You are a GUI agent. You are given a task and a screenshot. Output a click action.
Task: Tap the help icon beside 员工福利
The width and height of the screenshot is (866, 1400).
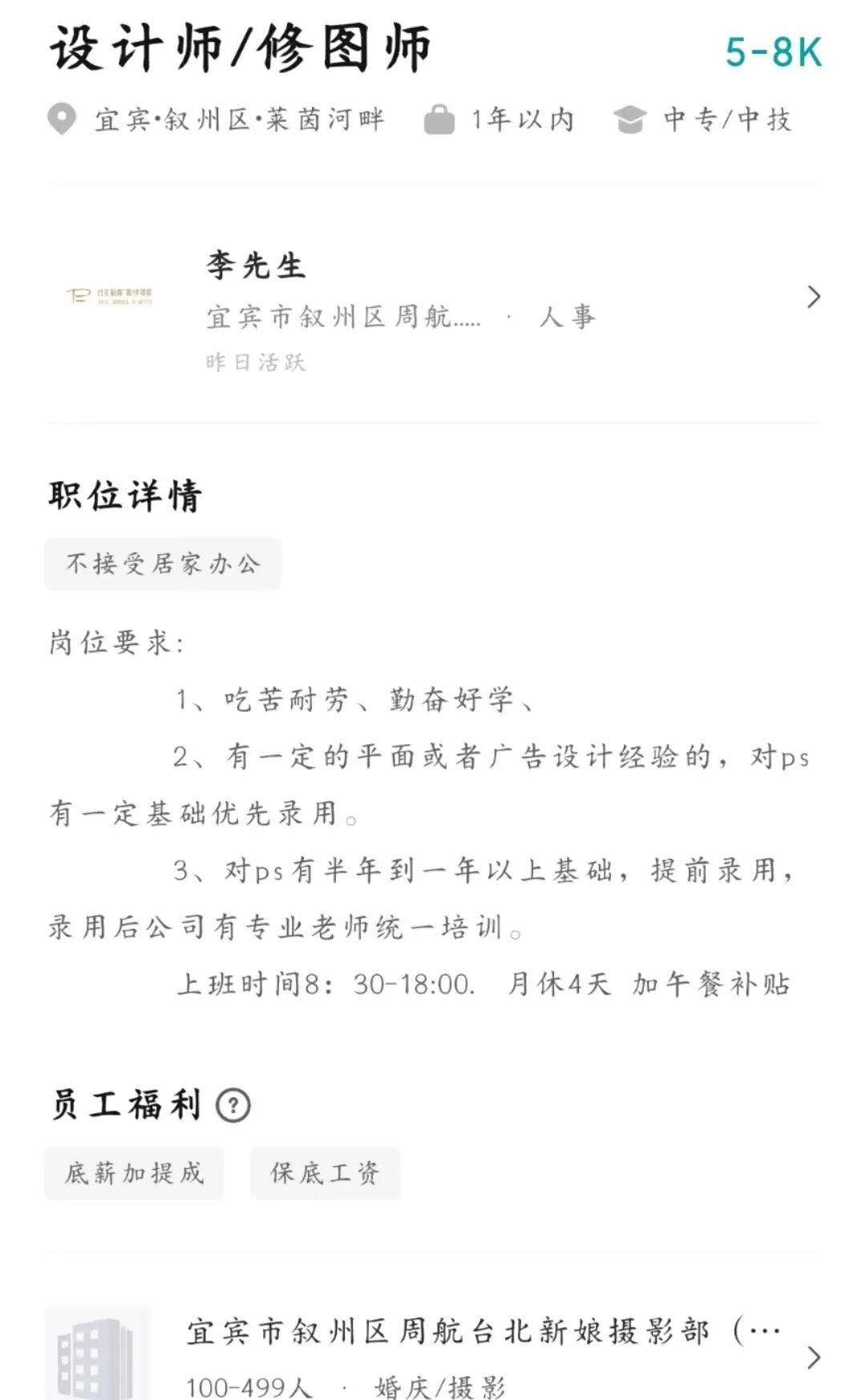tap(233, 1107)
